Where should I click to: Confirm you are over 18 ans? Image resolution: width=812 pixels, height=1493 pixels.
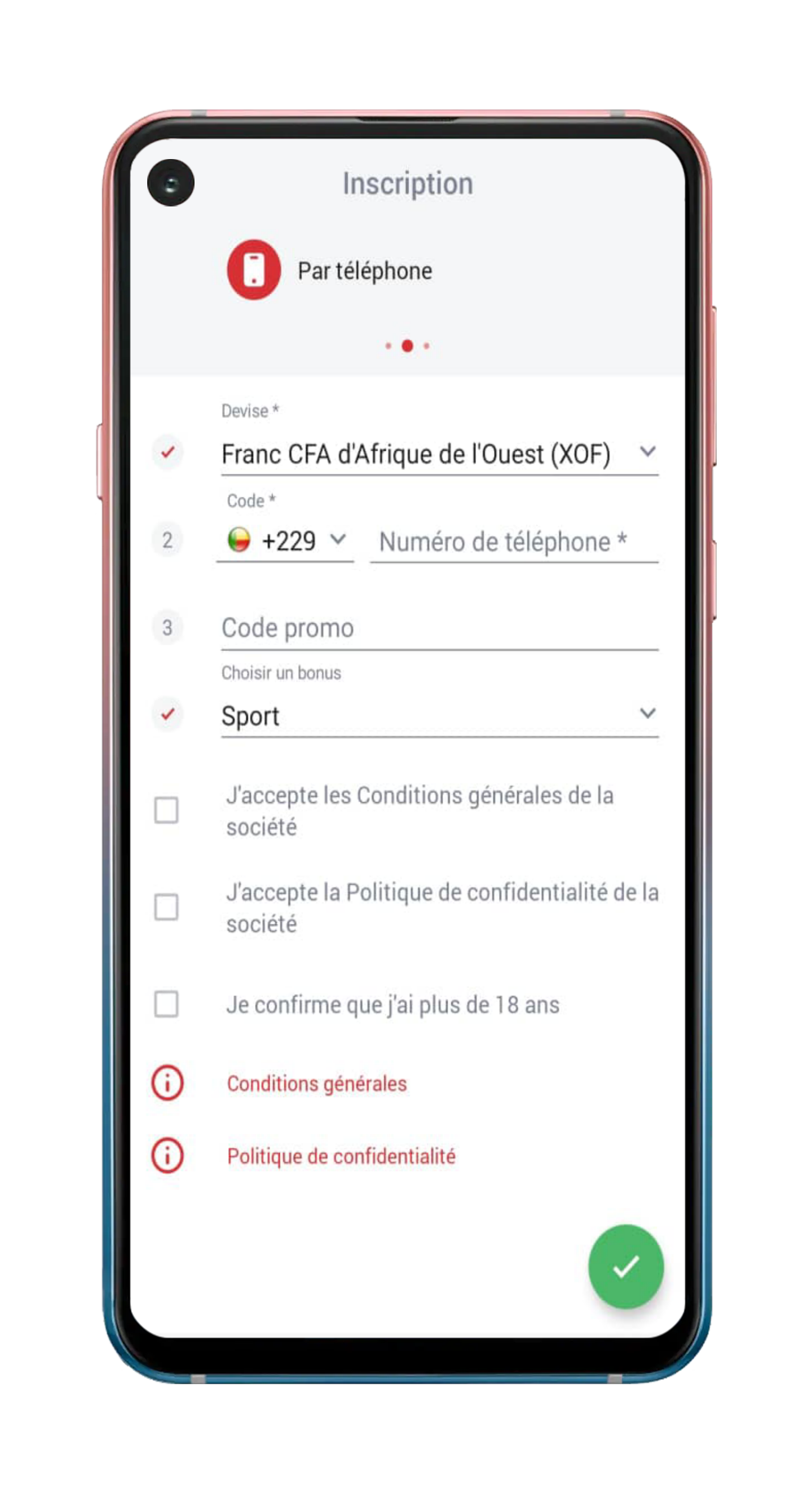166,1004
